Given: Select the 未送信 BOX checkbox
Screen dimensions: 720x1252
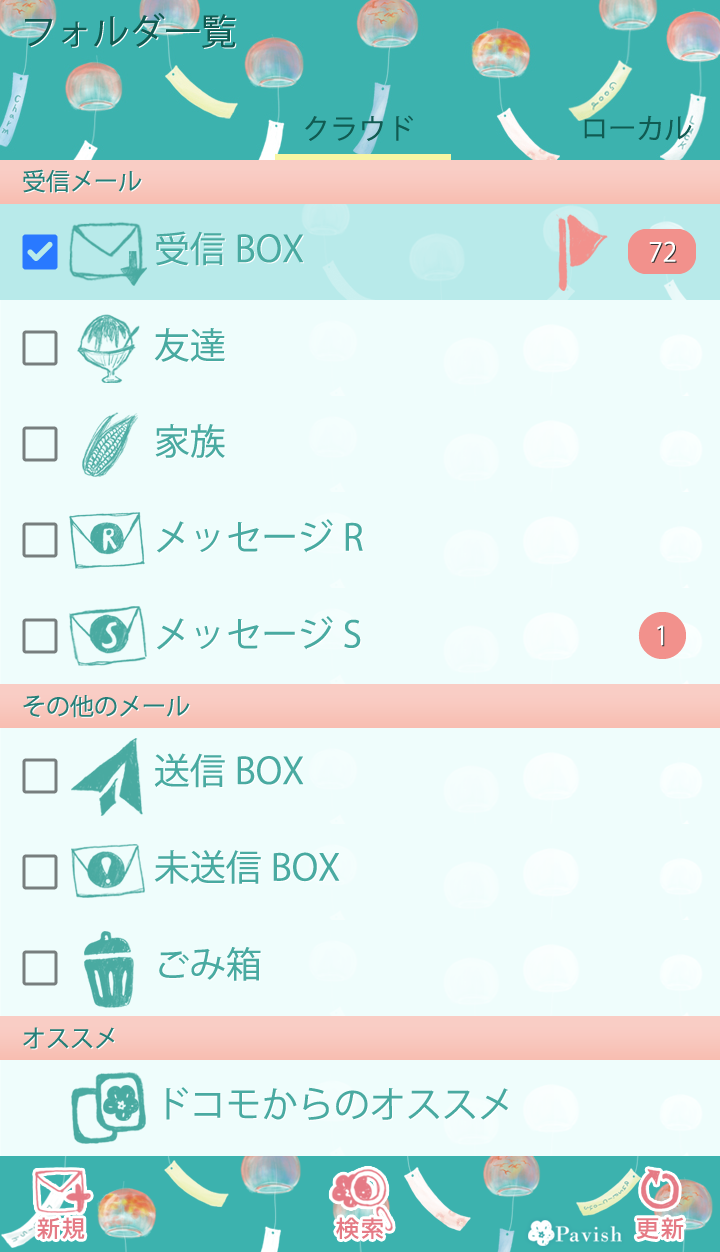Looking at the screenshot, I should 40,872.
